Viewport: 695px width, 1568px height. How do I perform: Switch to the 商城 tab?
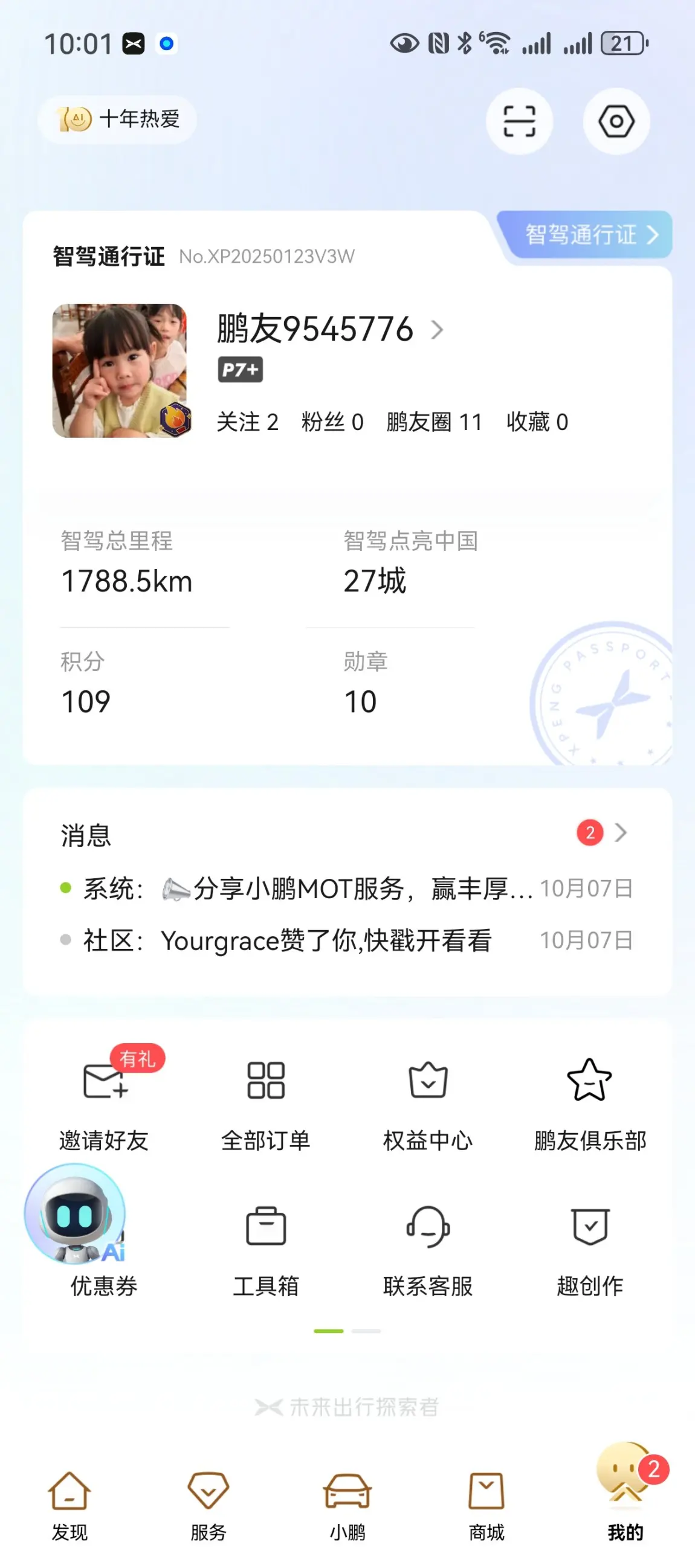[486, 1505]
